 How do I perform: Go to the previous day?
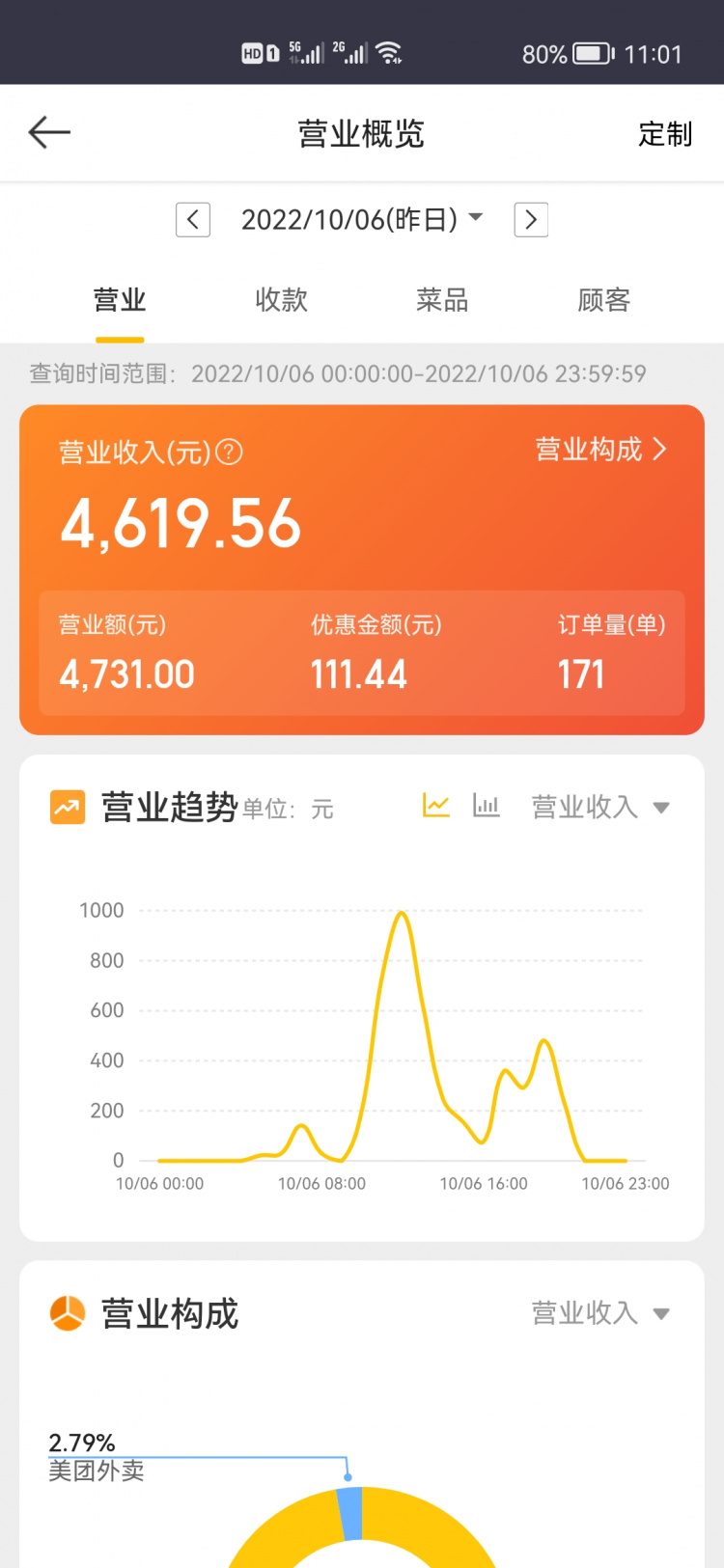[x=193, y=220]
